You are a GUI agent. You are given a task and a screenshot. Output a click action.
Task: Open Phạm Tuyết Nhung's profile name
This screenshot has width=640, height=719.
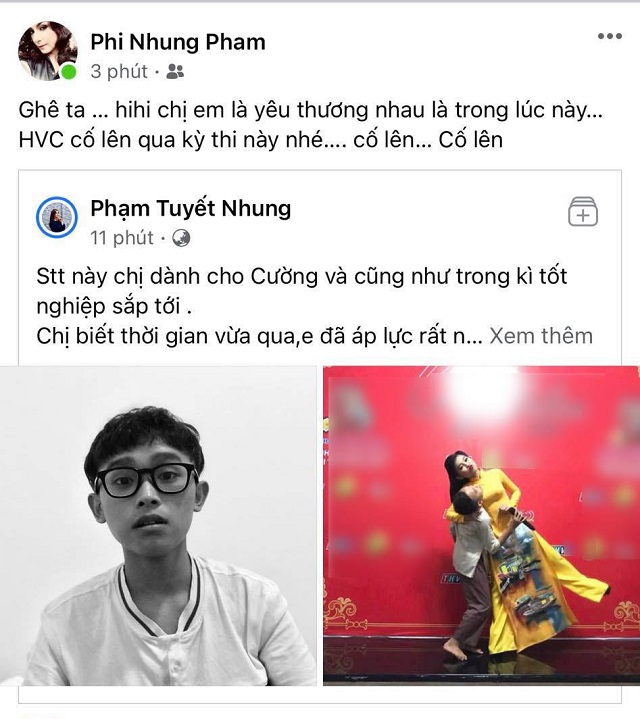(x=191, y=208)
